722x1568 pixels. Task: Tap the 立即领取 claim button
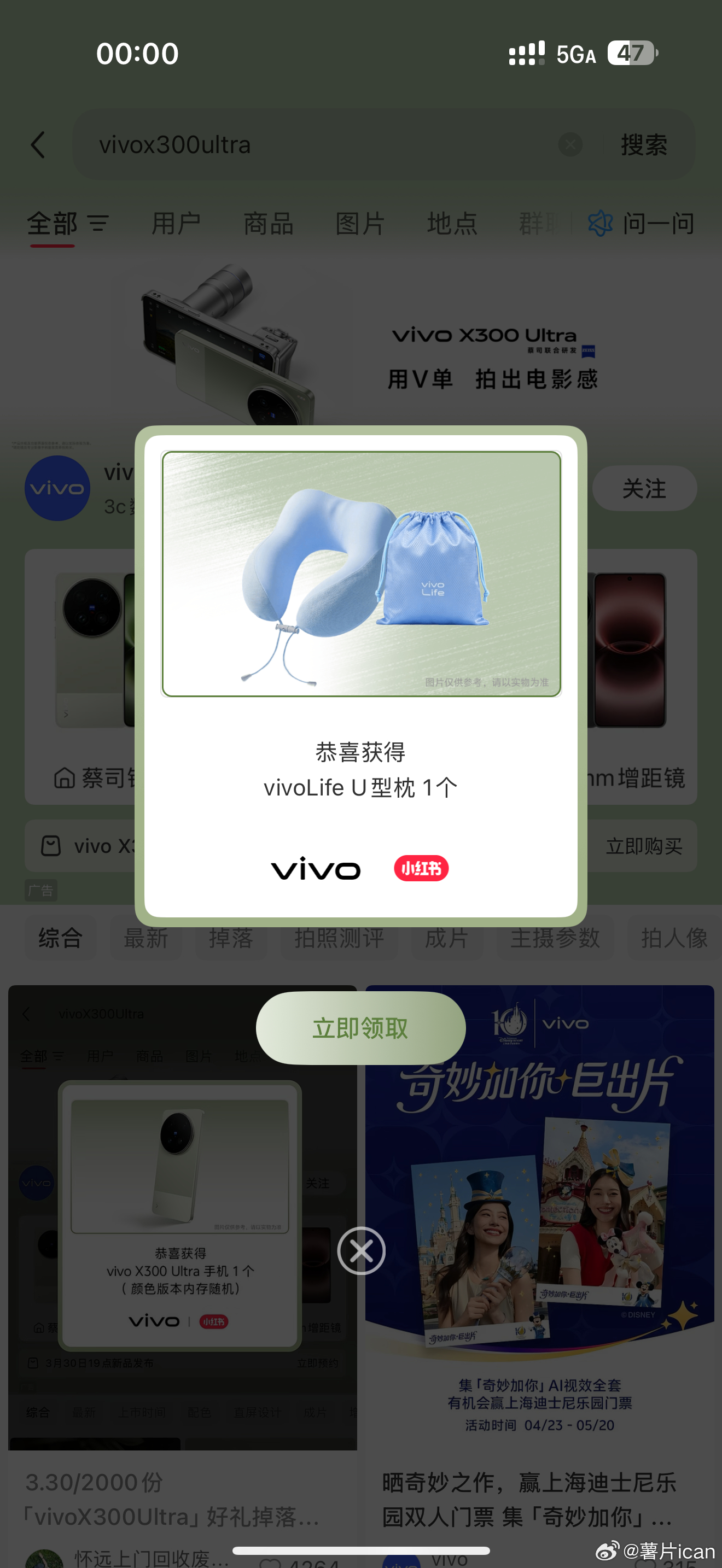tap(360, 1028)
